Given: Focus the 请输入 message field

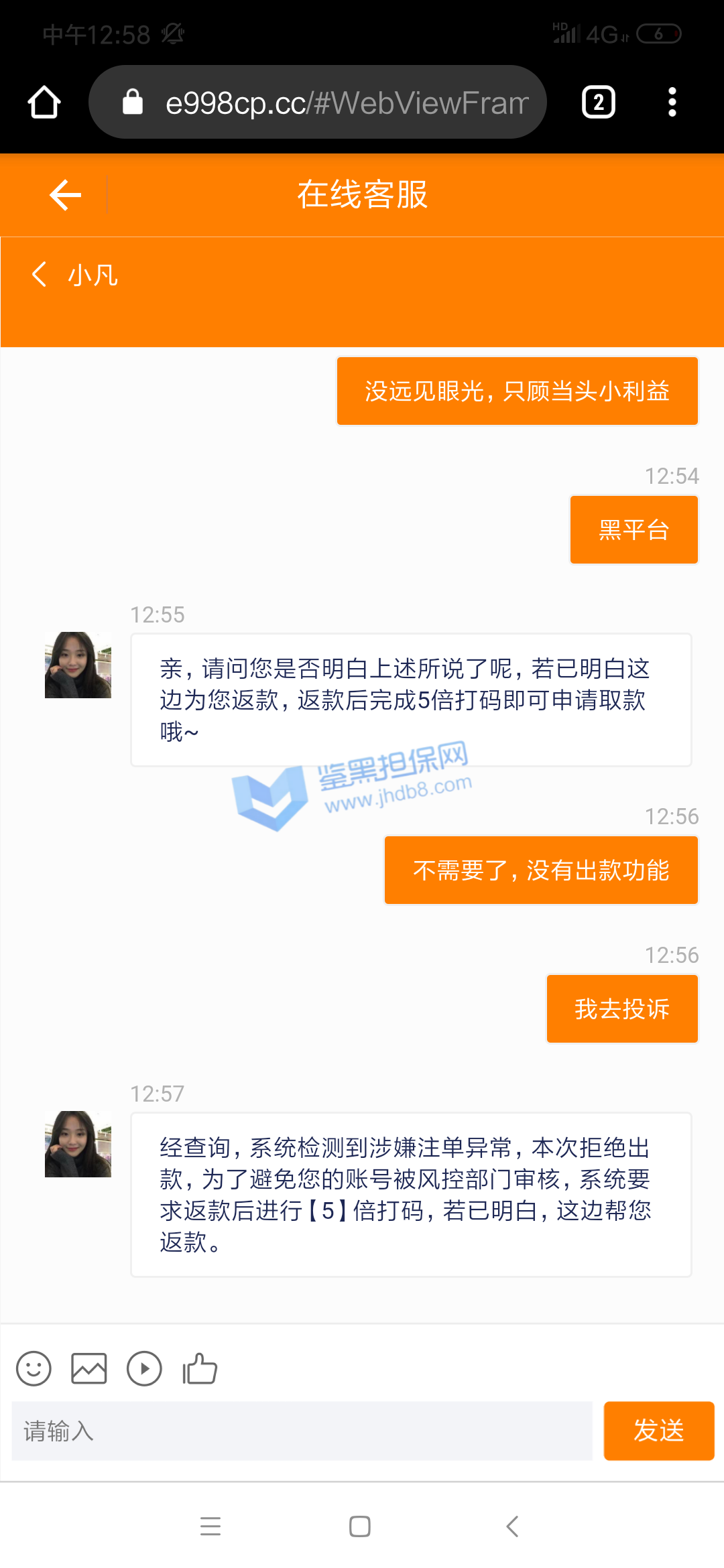Looking at the screenshot, I should point(302,1431).
